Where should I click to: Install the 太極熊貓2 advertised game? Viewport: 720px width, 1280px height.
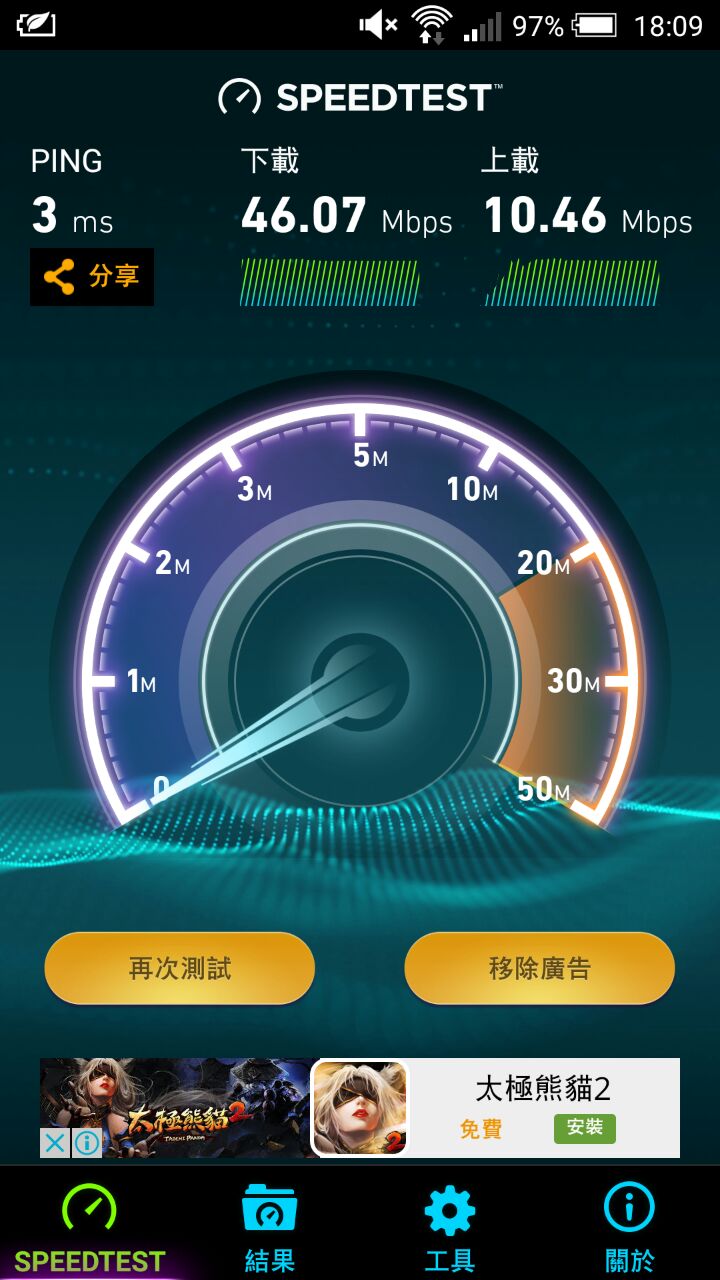pyautogui.click(x=585, y=1128)
